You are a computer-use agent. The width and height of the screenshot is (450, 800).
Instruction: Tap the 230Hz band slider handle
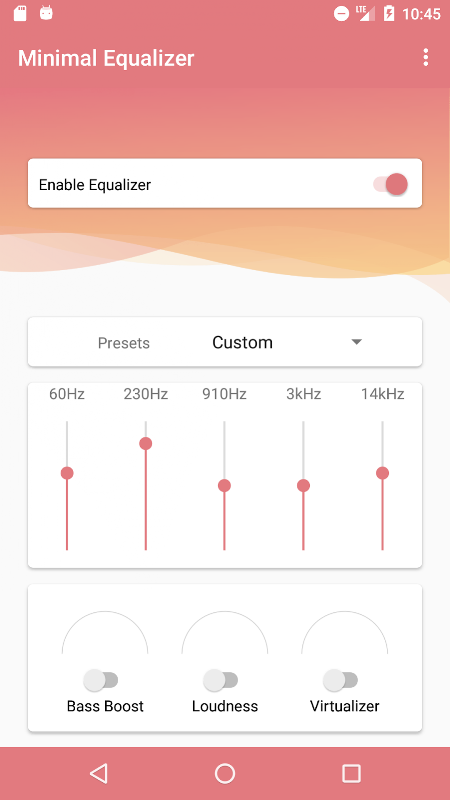(x=145, y=443)
